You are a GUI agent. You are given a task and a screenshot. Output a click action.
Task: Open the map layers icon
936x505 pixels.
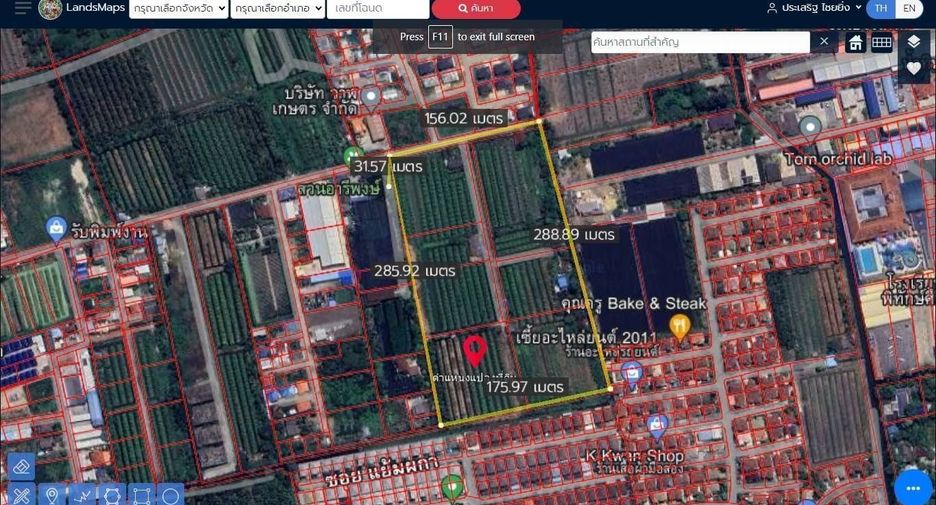[x=913, y=42]
